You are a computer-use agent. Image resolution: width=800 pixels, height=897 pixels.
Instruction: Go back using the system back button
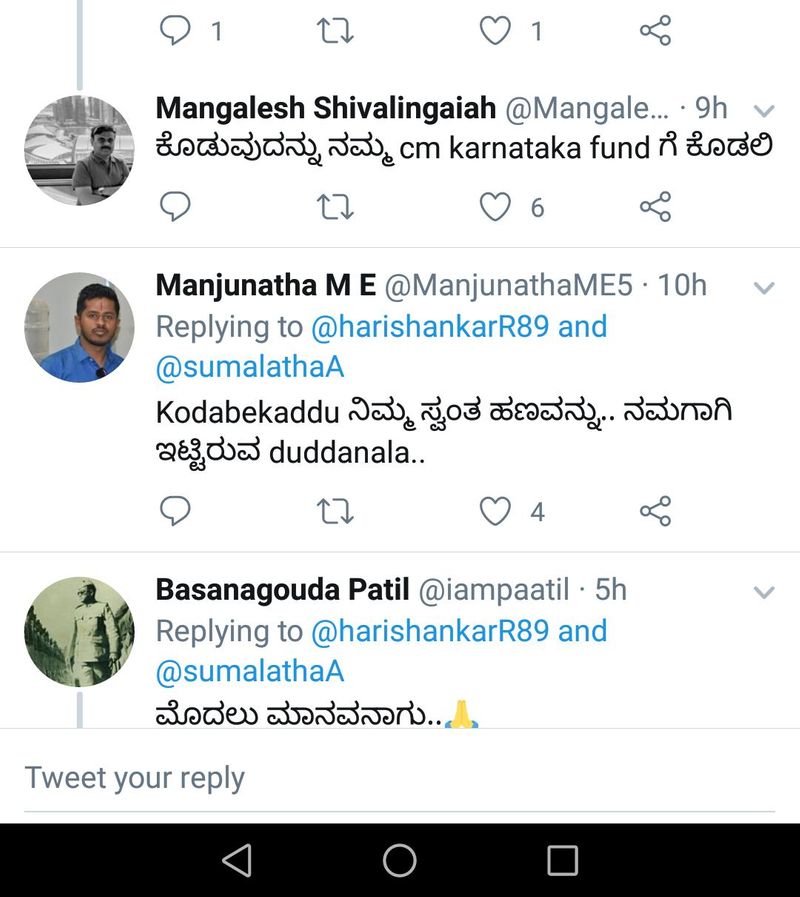(237, 860)
